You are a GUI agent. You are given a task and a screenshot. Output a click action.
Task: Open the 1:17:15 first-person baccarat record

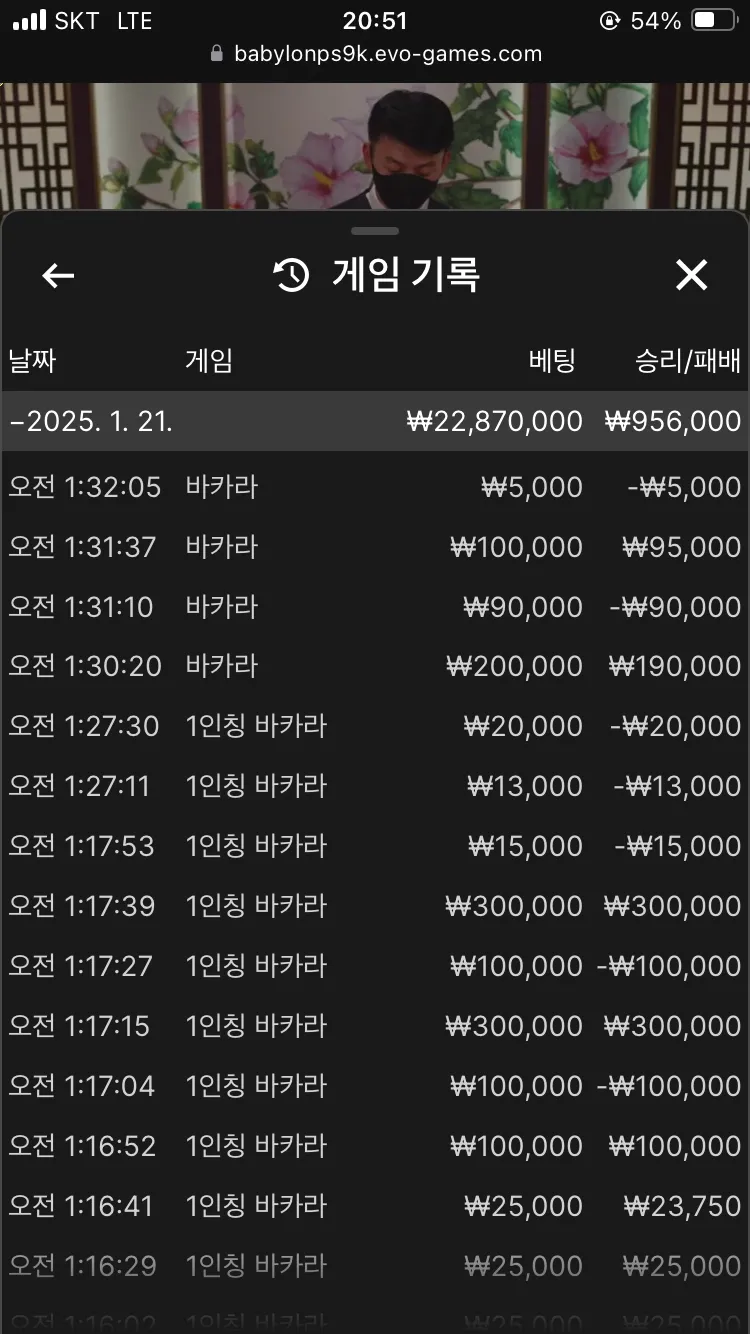(x=375, y=1026)
